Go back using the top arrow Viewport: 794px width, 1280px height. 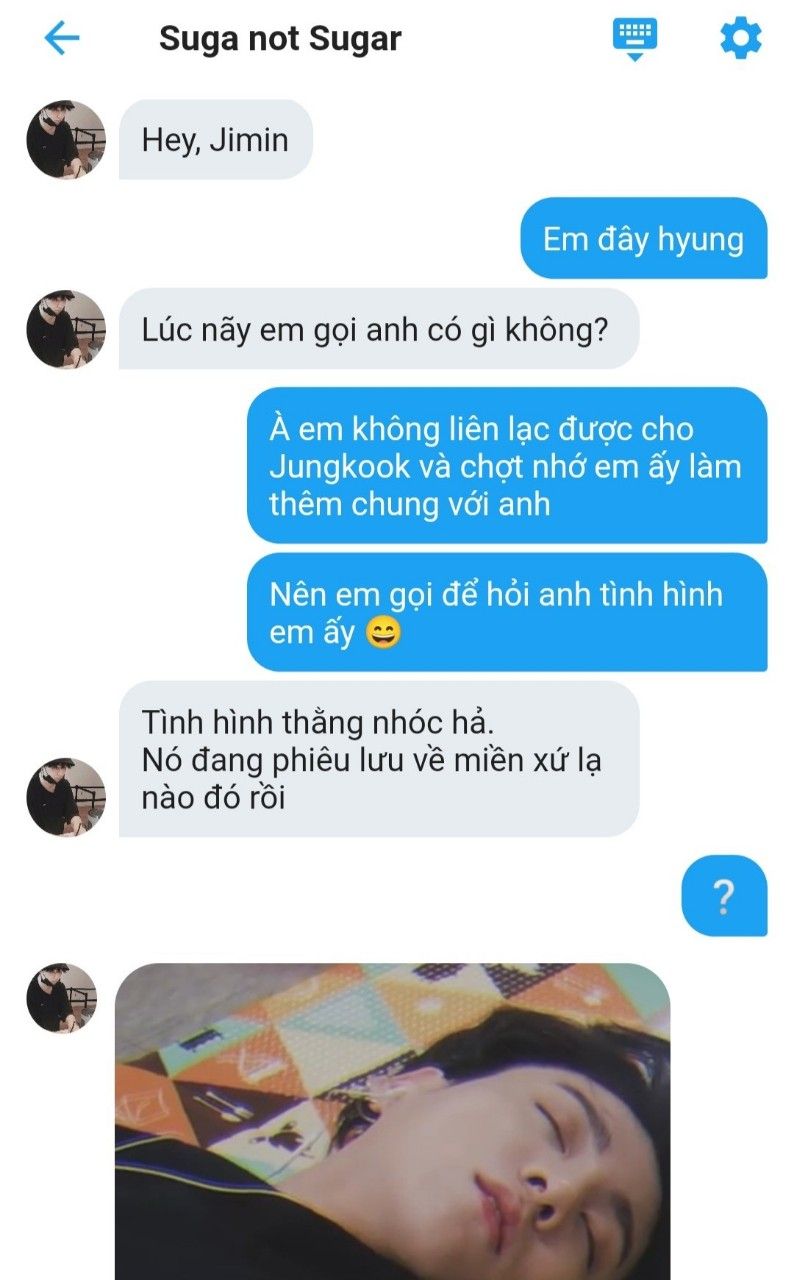coord(61,39)
